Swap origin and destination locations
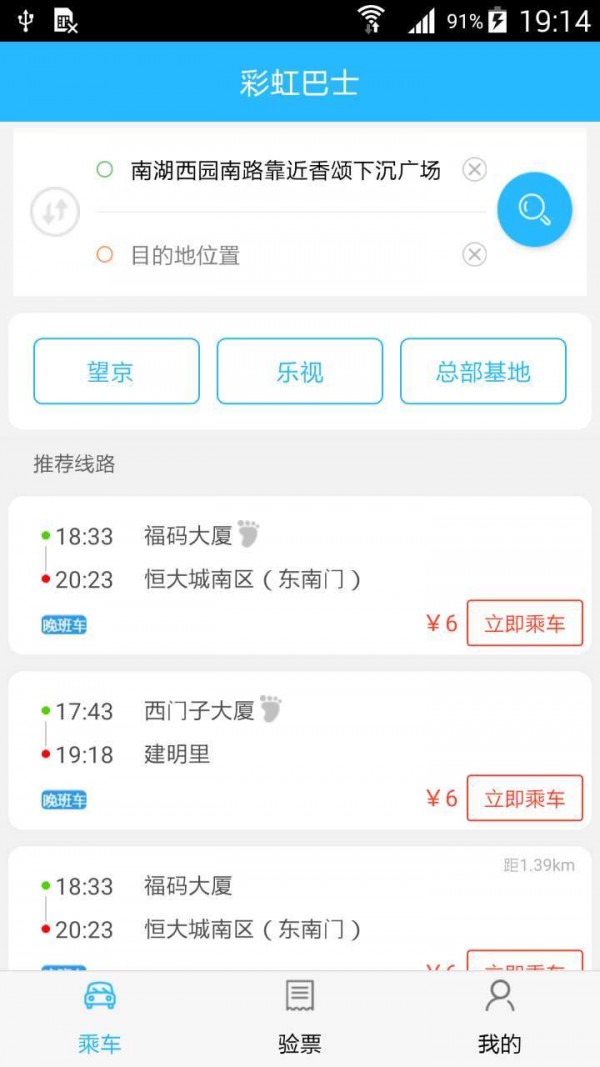Viewport: 600px width, 1067px height. 55,211
